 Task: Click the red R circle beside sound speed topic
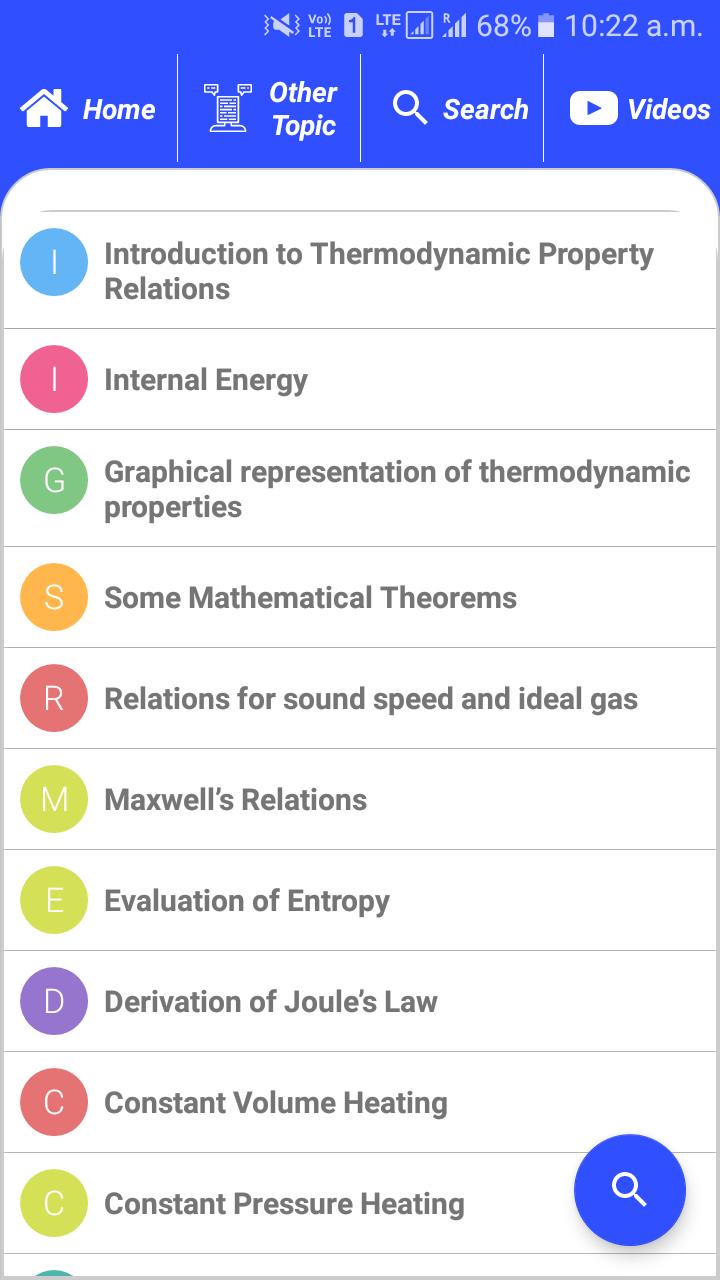coord(54,698)
